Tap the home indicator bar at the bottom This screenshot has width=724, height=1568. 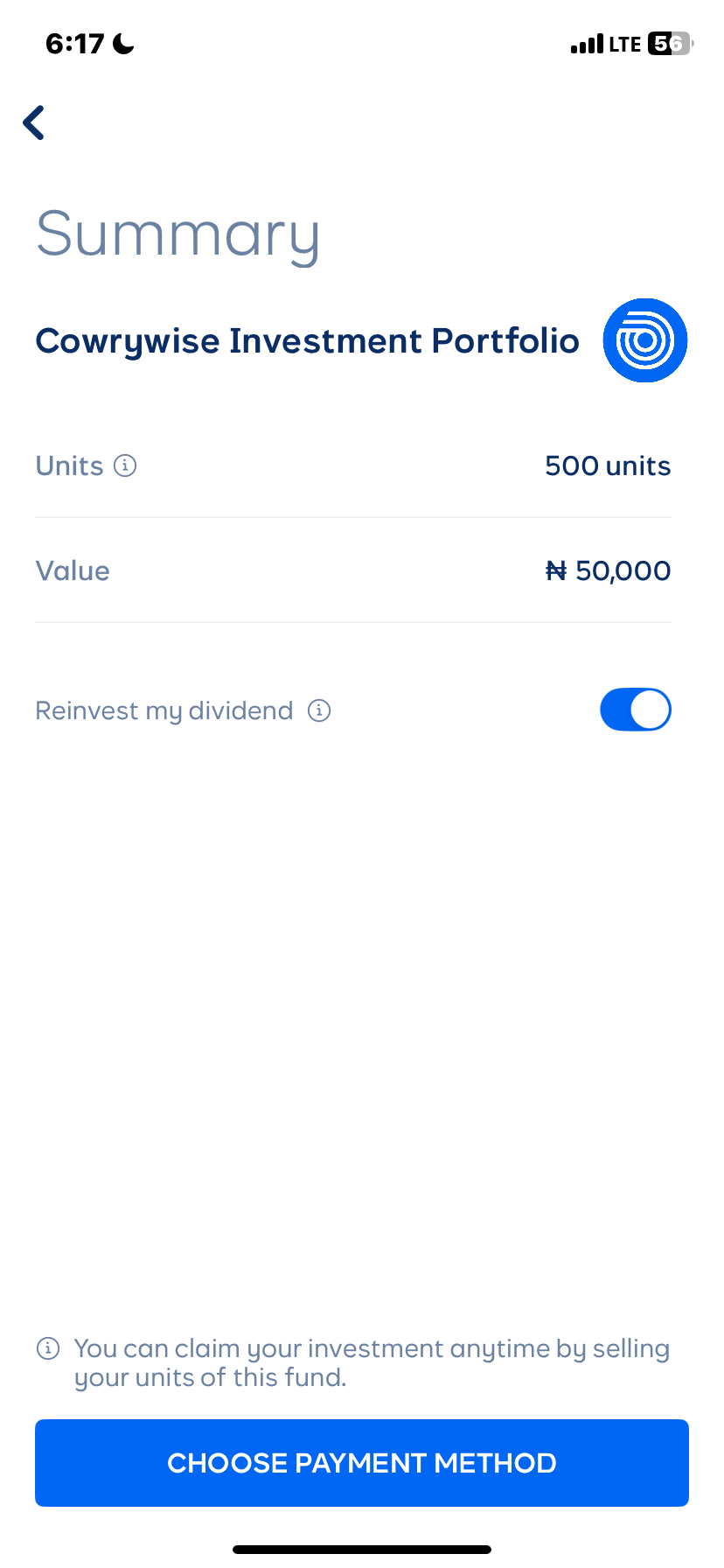361,1548
